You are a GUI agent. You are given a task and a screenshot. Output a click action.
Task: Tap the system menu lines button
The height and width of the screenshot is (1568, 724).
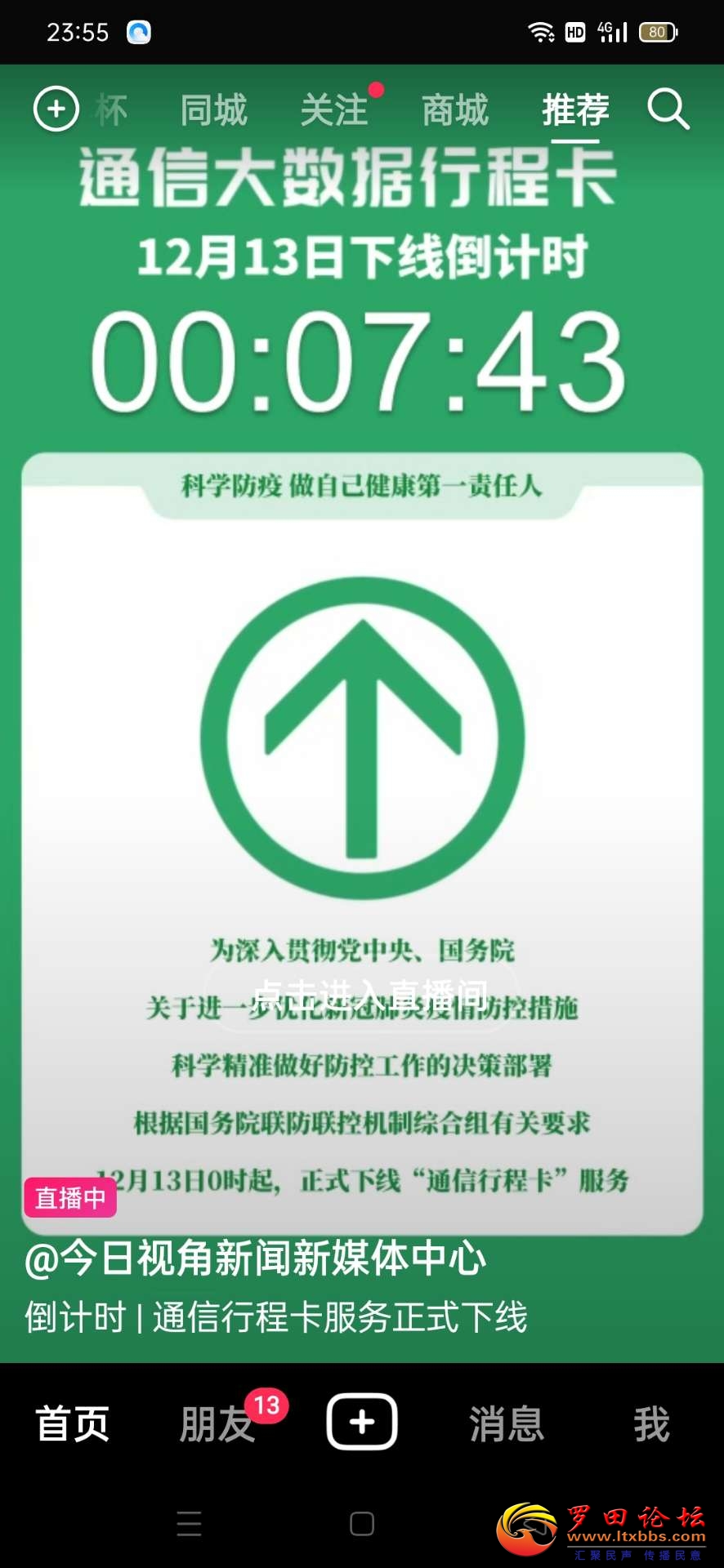point(189,1523)
